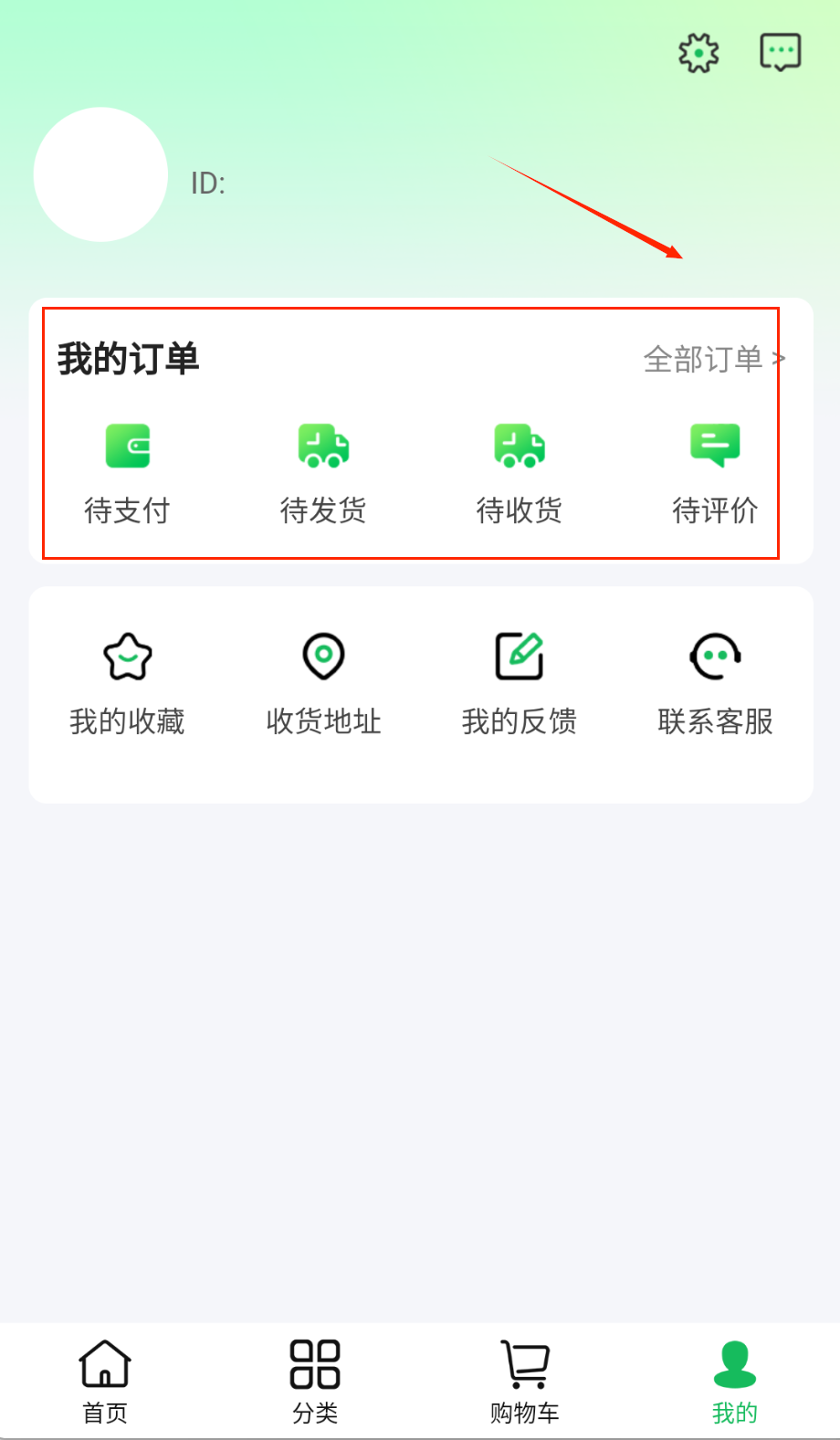Switch to the 首页 home tab

(x=105, y=1381)
